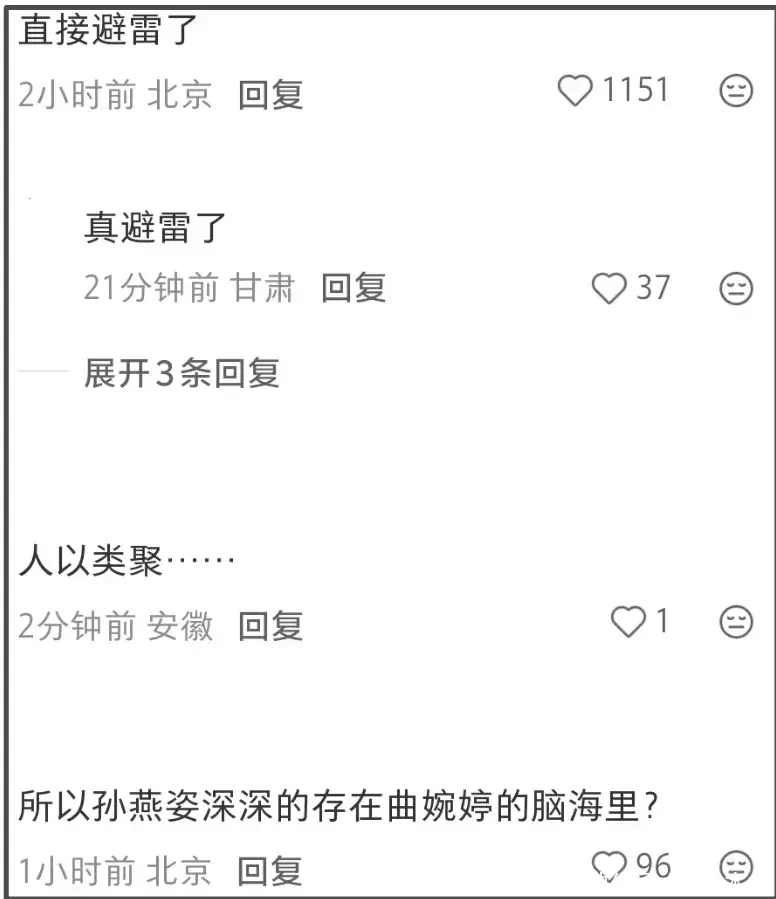Like the comment "人以类聚……"
Screen dimensions: 776x899
628,623
